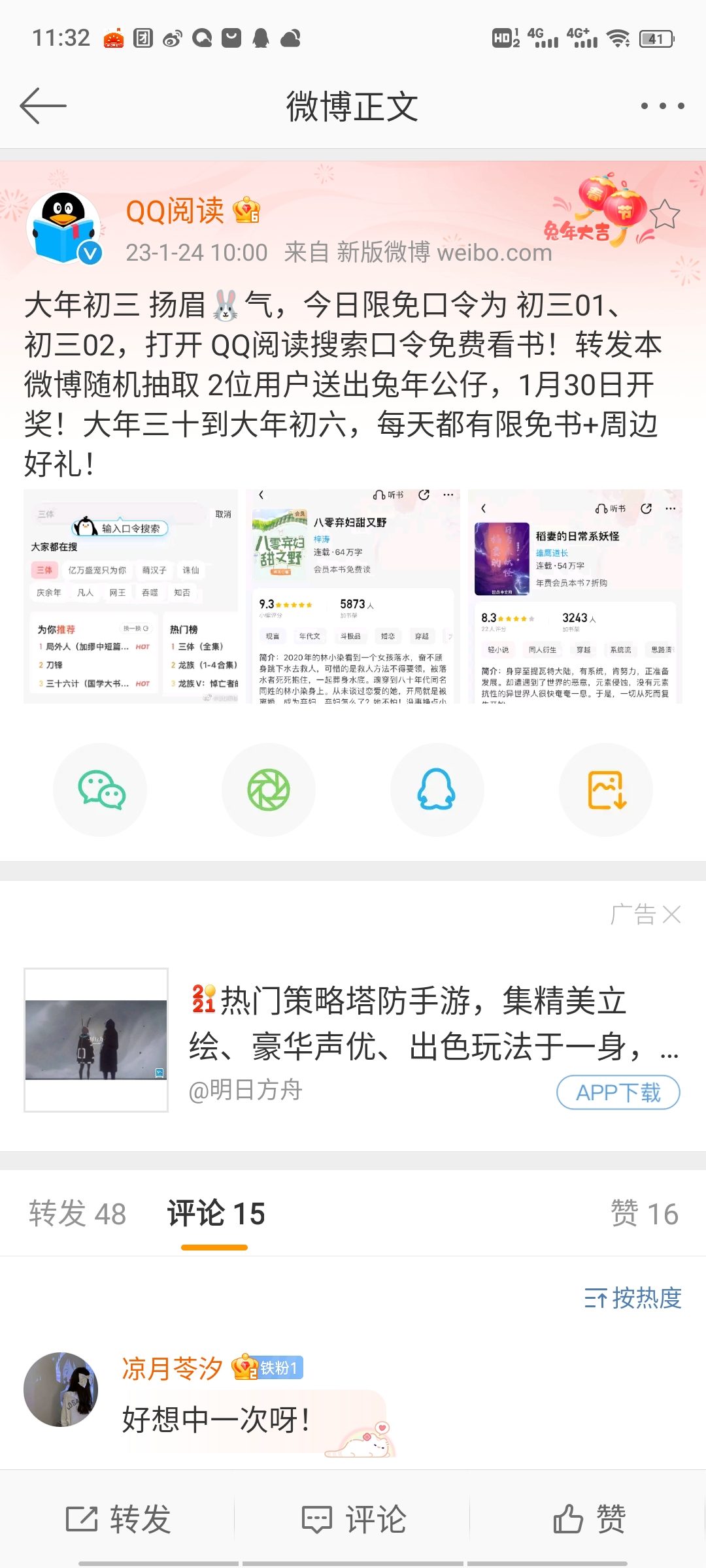View the 稻妻的日常系妖怪 book image
The image size is (706, 1568).
[x=575, y=596]
